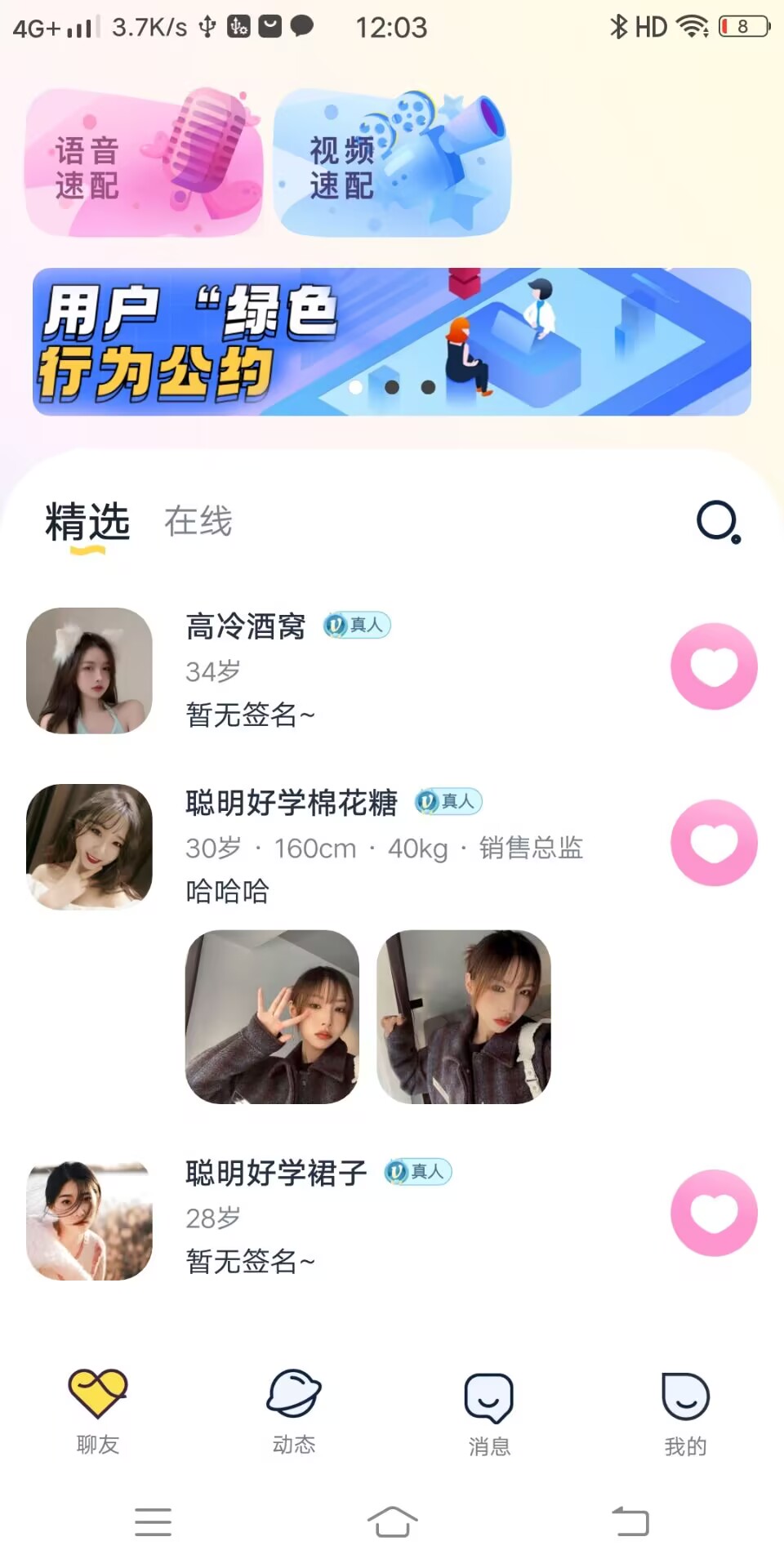Tap the heart button for 聪明好学裙子
The width and height of the screenshot is (784, 1568).
click(714, 1213)
